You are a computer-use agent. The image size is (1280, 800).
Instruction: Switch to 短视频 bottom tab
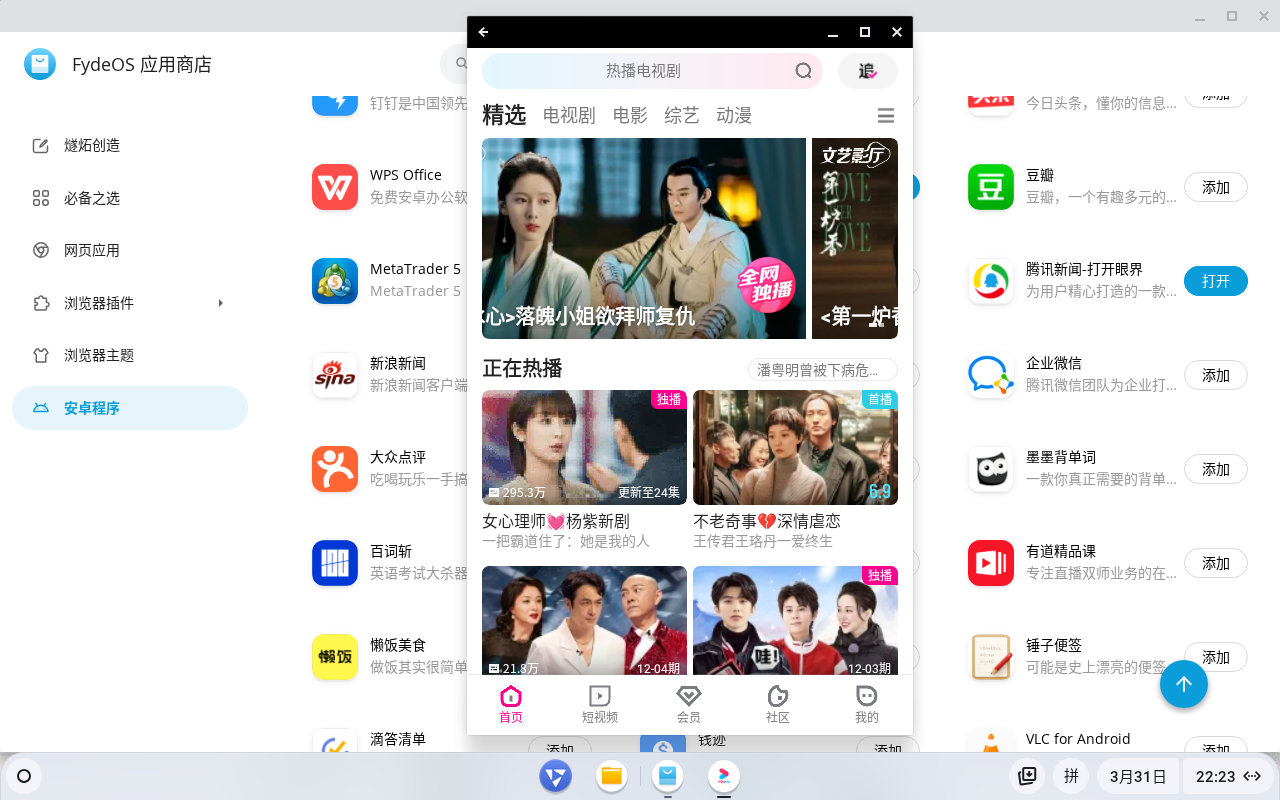(x=600, y=704)
